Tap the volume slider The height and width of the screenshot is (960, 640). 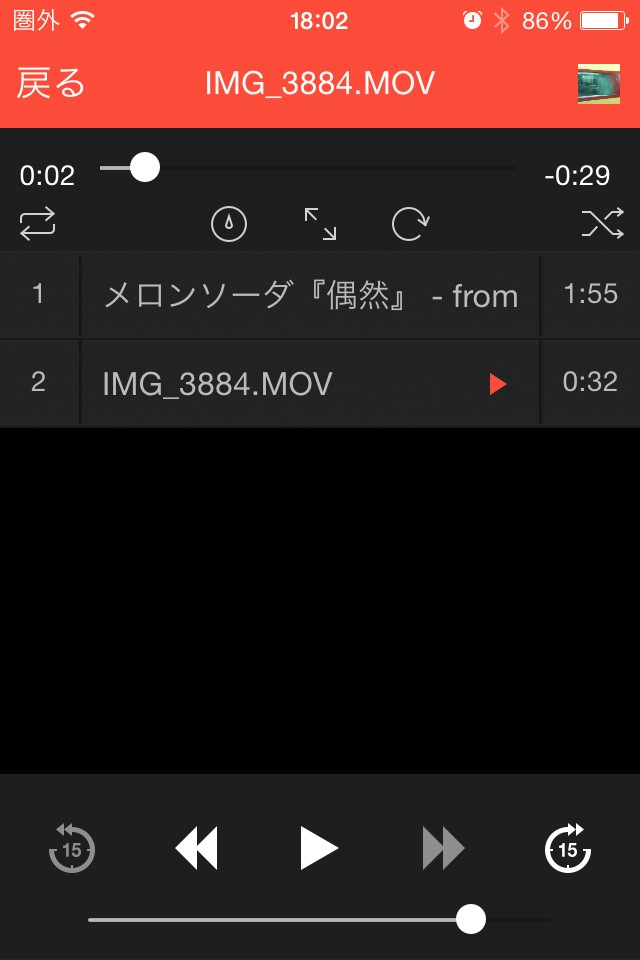click(320, 919)
